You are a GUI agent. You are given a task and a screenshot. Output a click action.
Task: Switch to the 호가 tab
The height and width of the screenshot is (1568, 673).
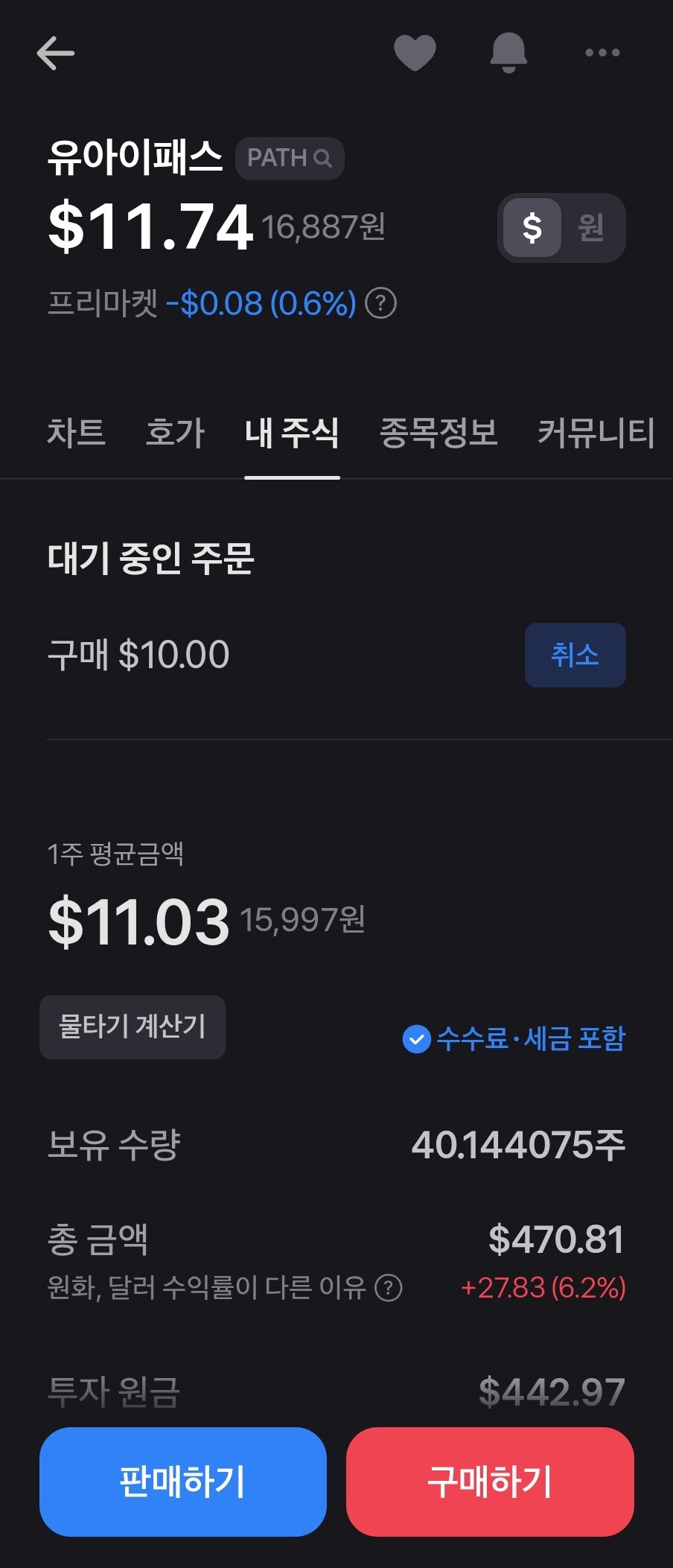tap(175, 433)
